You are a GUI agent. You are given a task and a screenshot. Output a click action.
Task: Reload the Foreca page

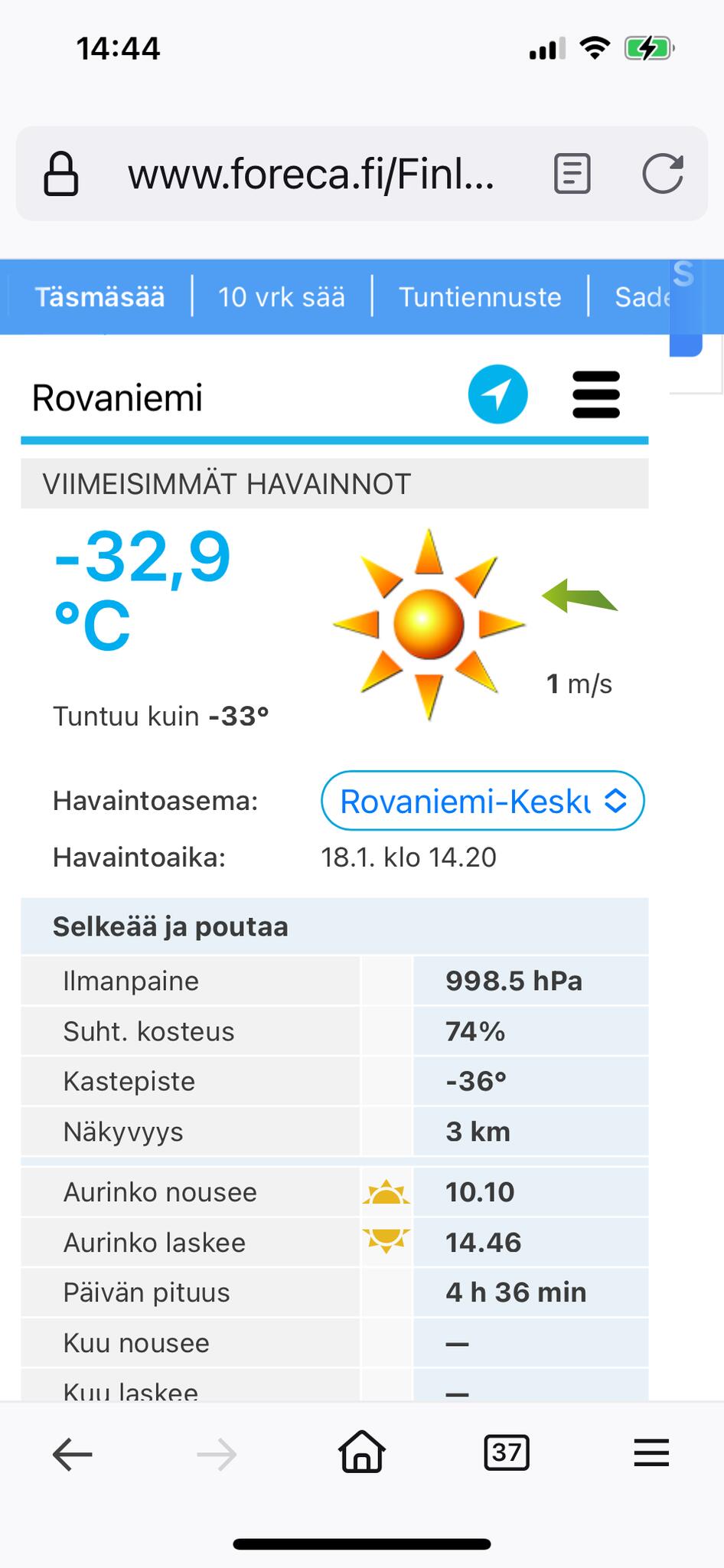click(x=662, y=174)
